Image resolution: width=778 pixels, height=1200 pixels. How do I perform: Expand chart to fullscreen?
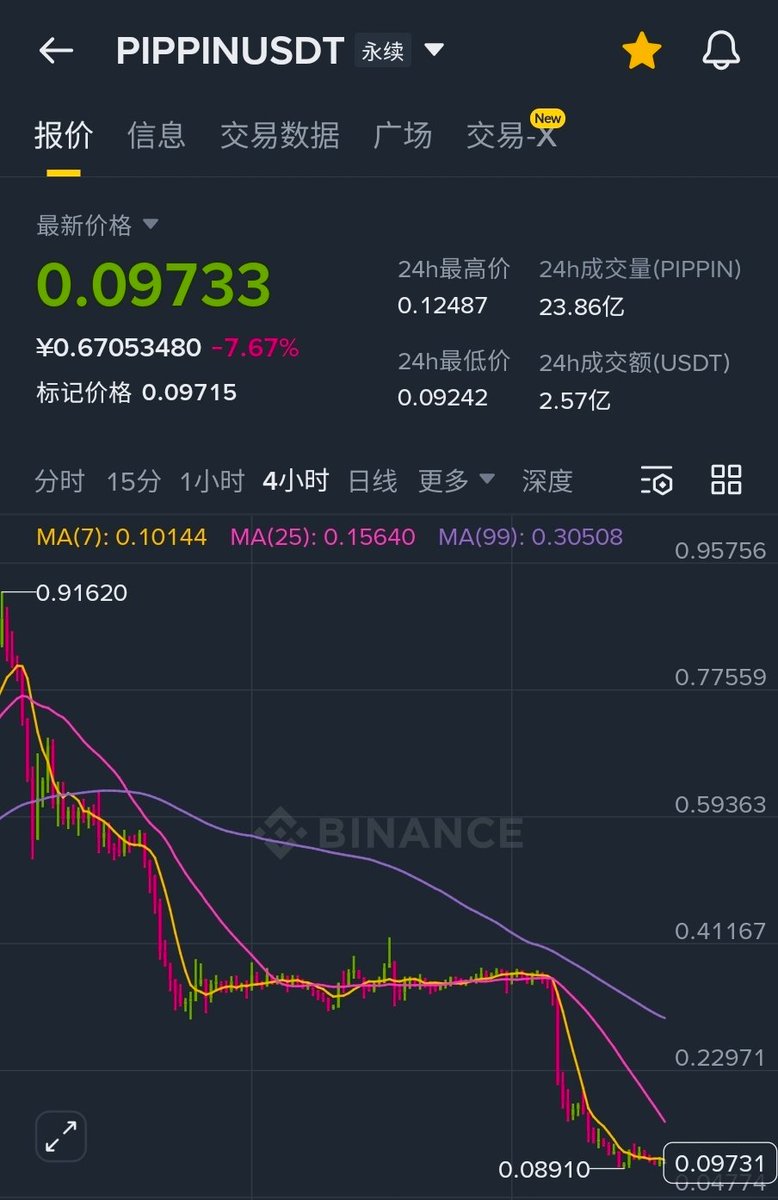[61, 1136]
